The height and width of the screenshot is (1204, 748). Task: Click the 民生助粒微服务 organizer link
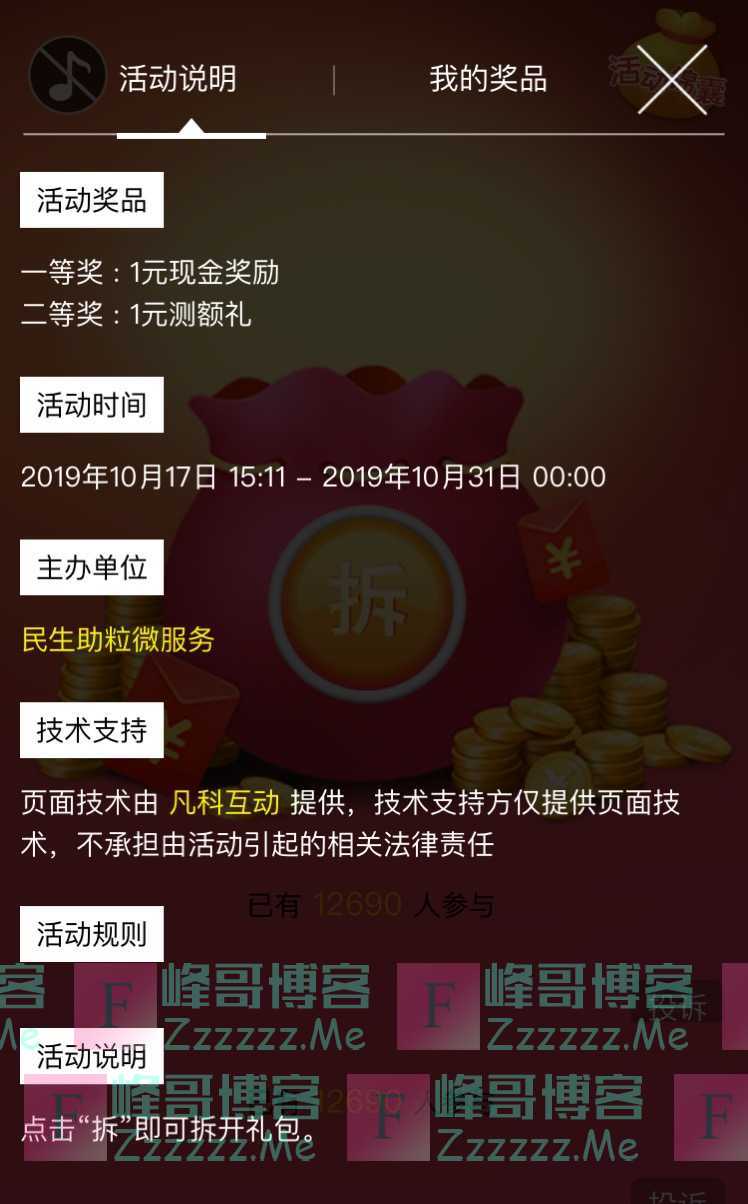(x=119, y=642)
